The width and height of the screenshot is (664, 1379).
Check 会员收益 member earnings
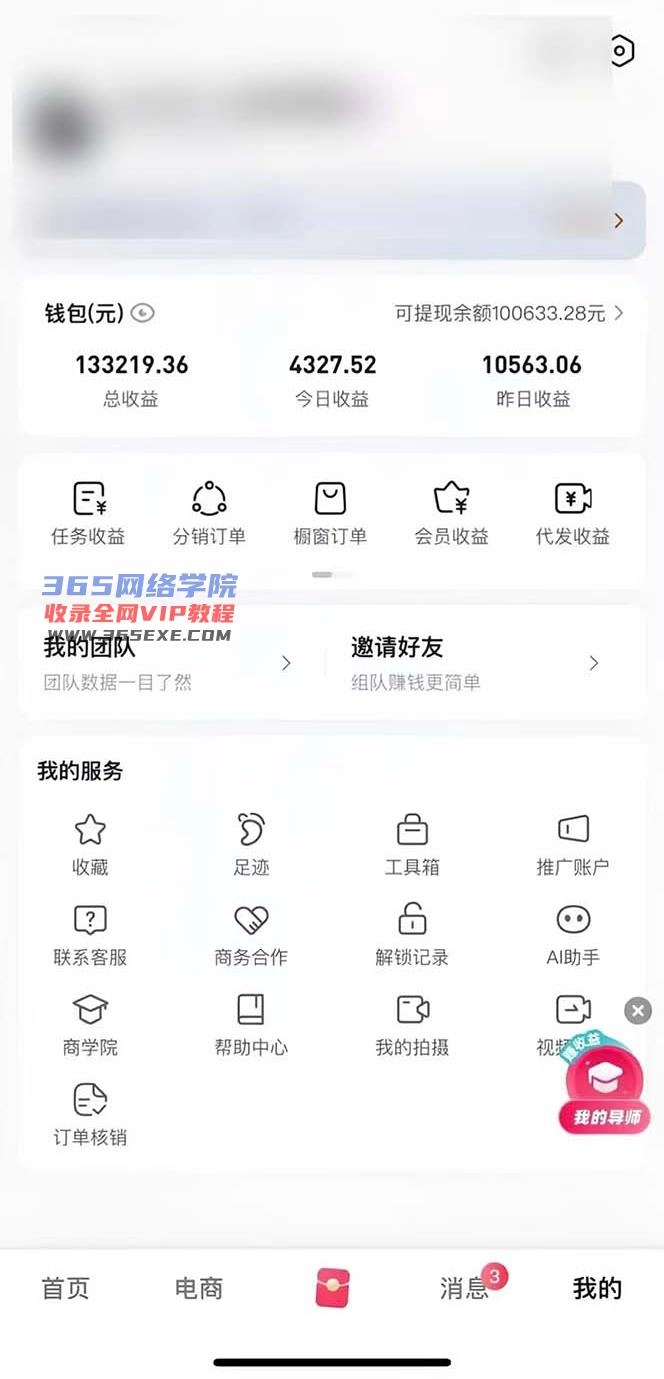(451, 514)
